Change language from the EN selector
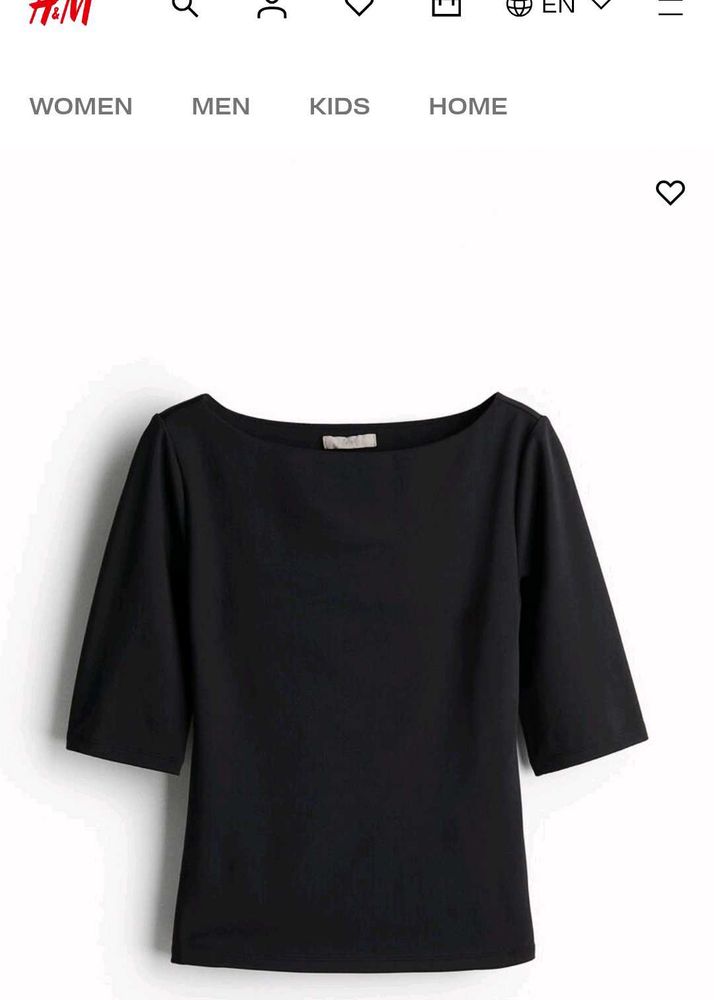Screen dimensions: 714x1000 [x=559, y=7]
